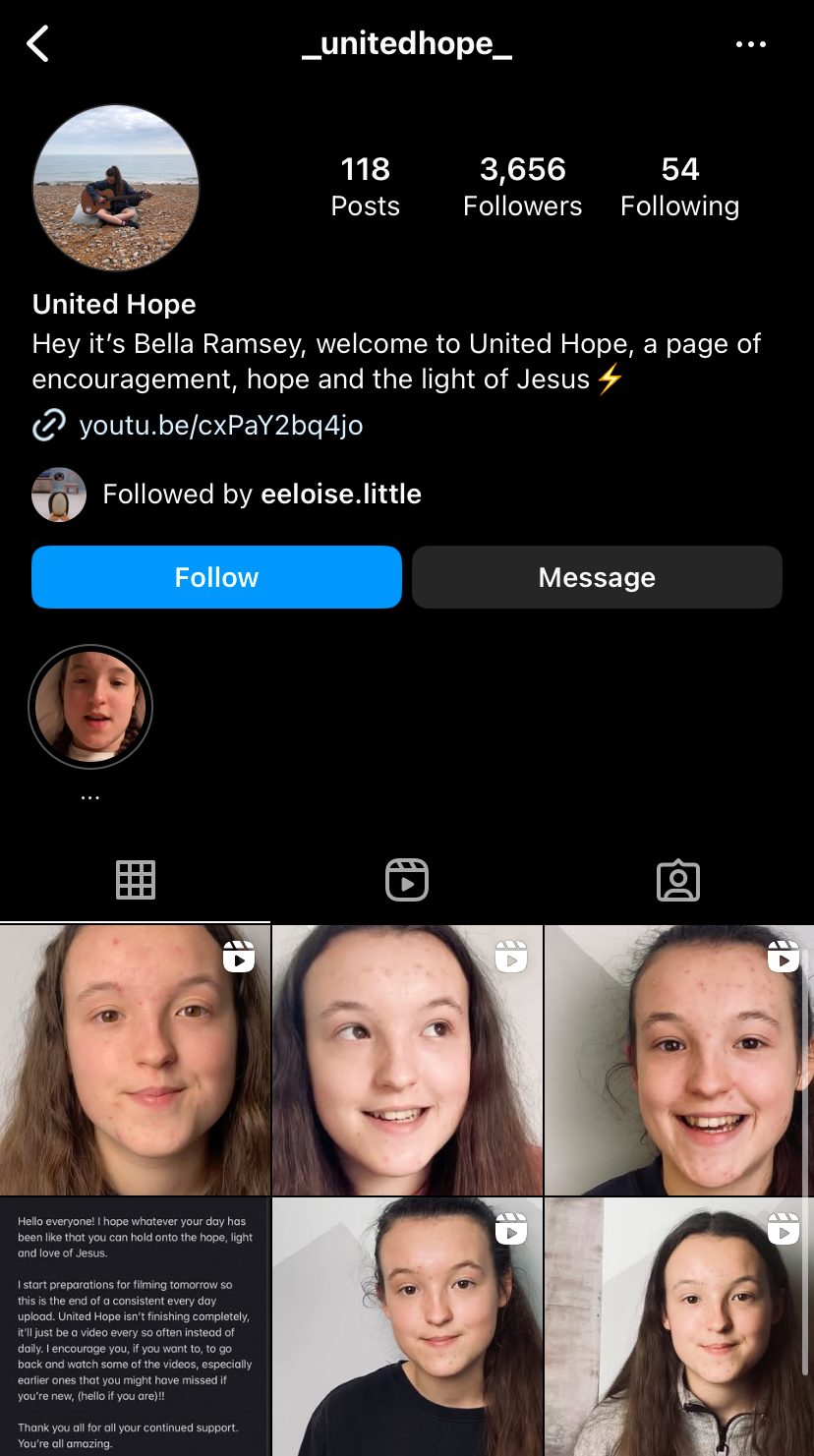Switch to the Reels tab
The width and height of the screenshot is (814, 1456).
pos(407,880)
